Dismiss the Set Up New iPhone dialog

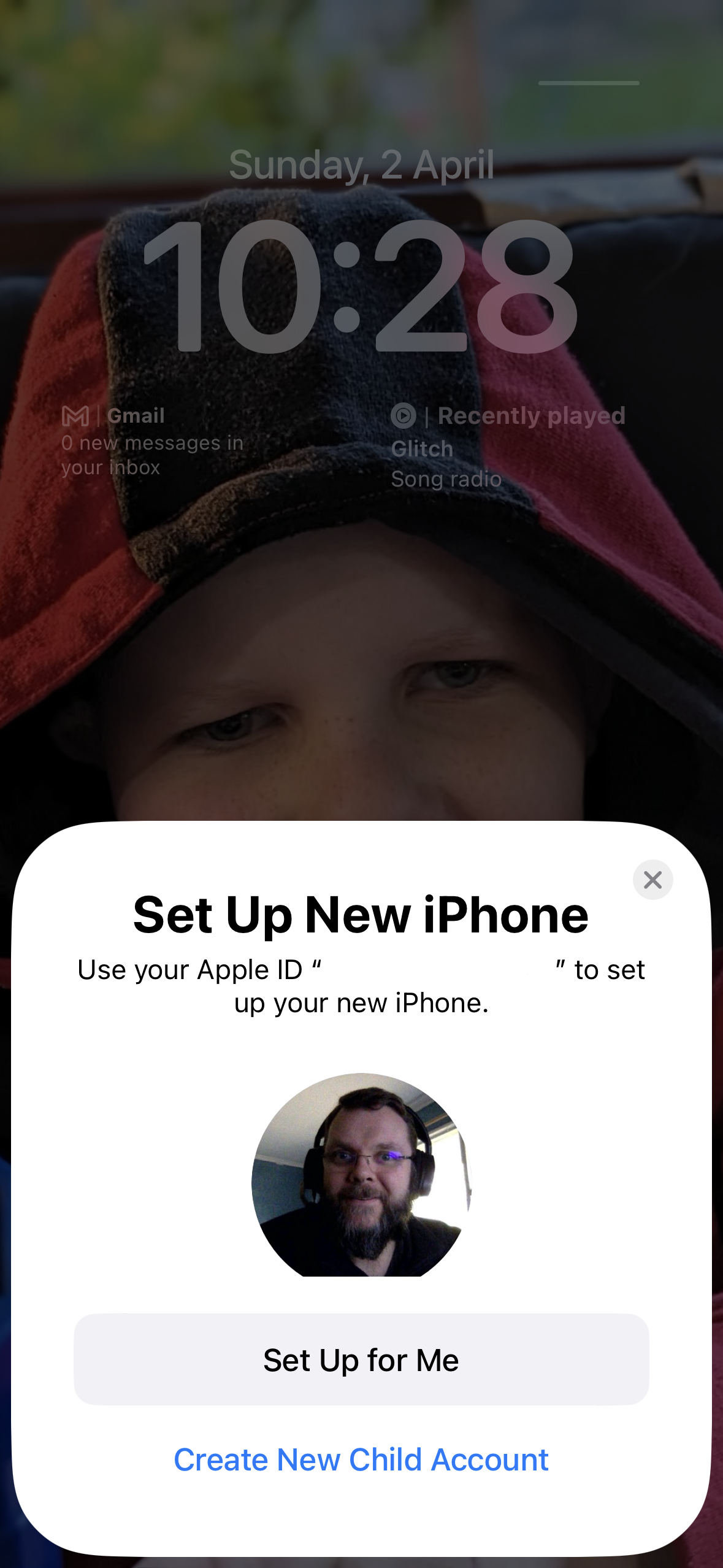pyautogui.click(x=652, y=880)
